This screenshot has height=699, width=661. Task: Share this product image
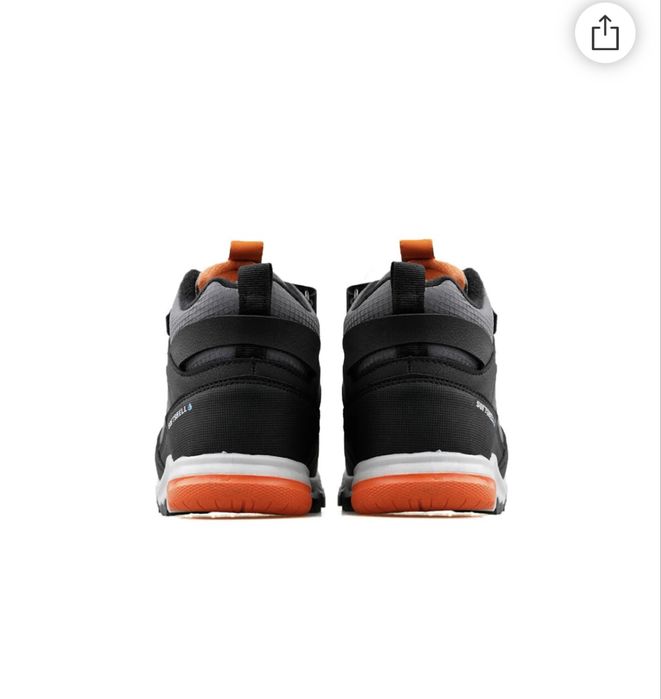(605, 34)
